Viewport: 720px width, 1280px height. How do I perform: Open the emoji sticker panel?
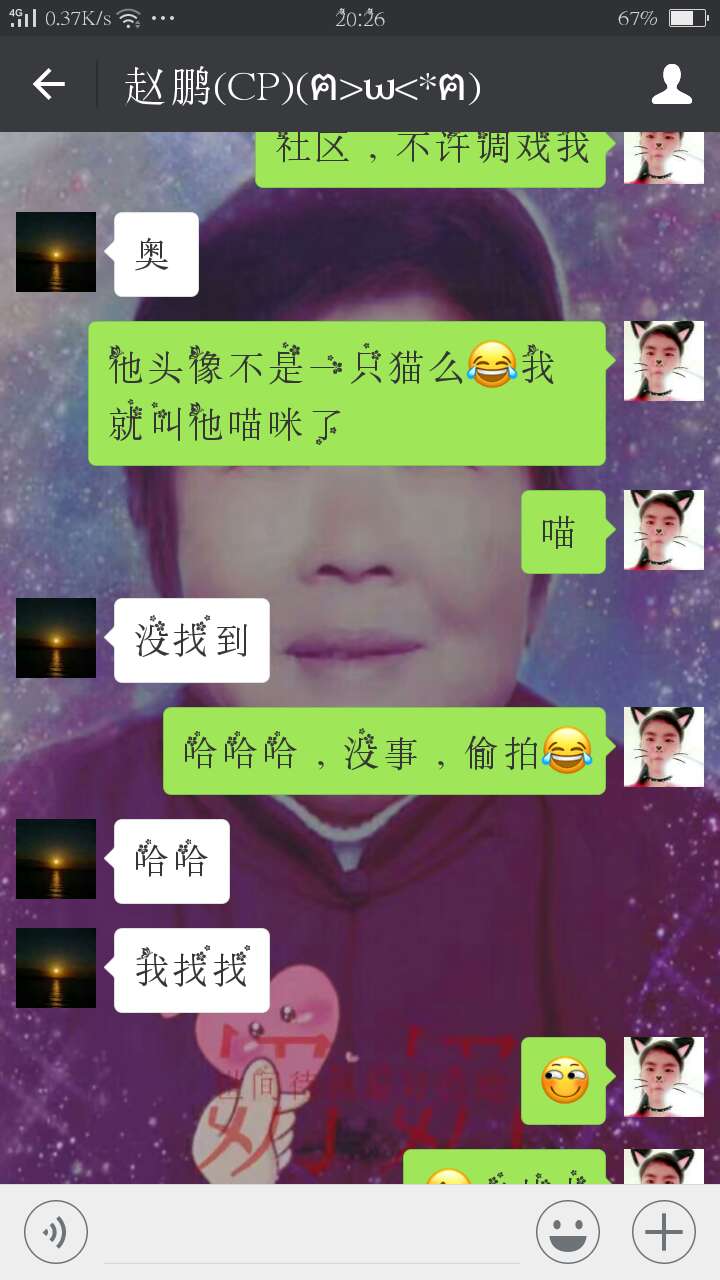(x=568, y=1232)
